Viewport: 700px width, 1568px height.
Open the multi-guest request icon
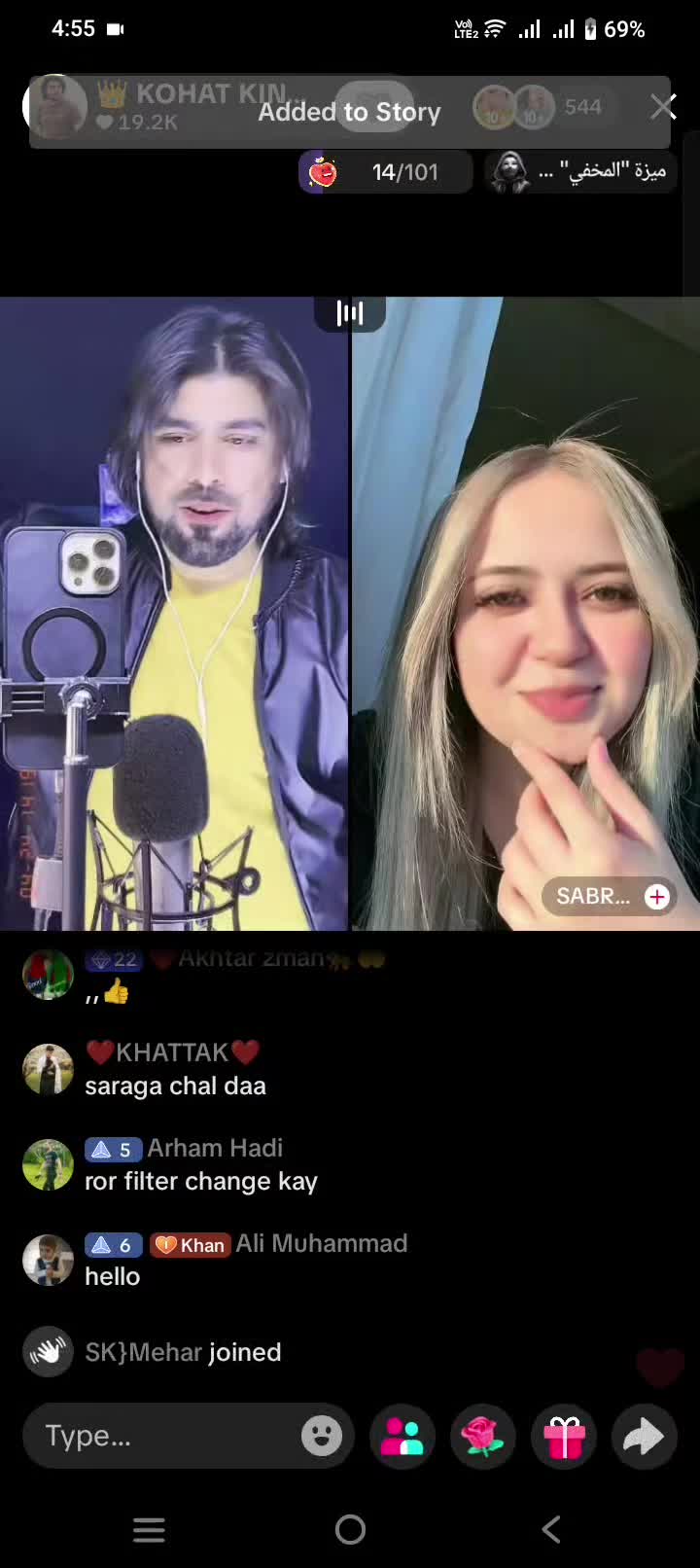(402, 1436)
